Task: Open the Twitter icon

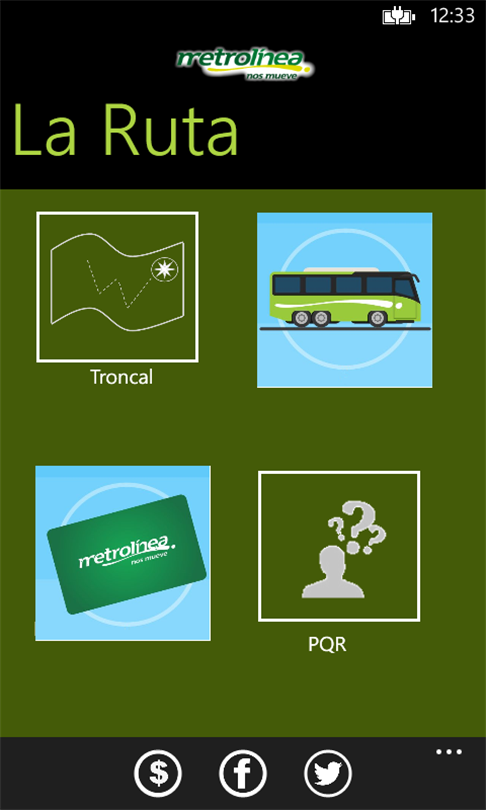Action: 328,773
